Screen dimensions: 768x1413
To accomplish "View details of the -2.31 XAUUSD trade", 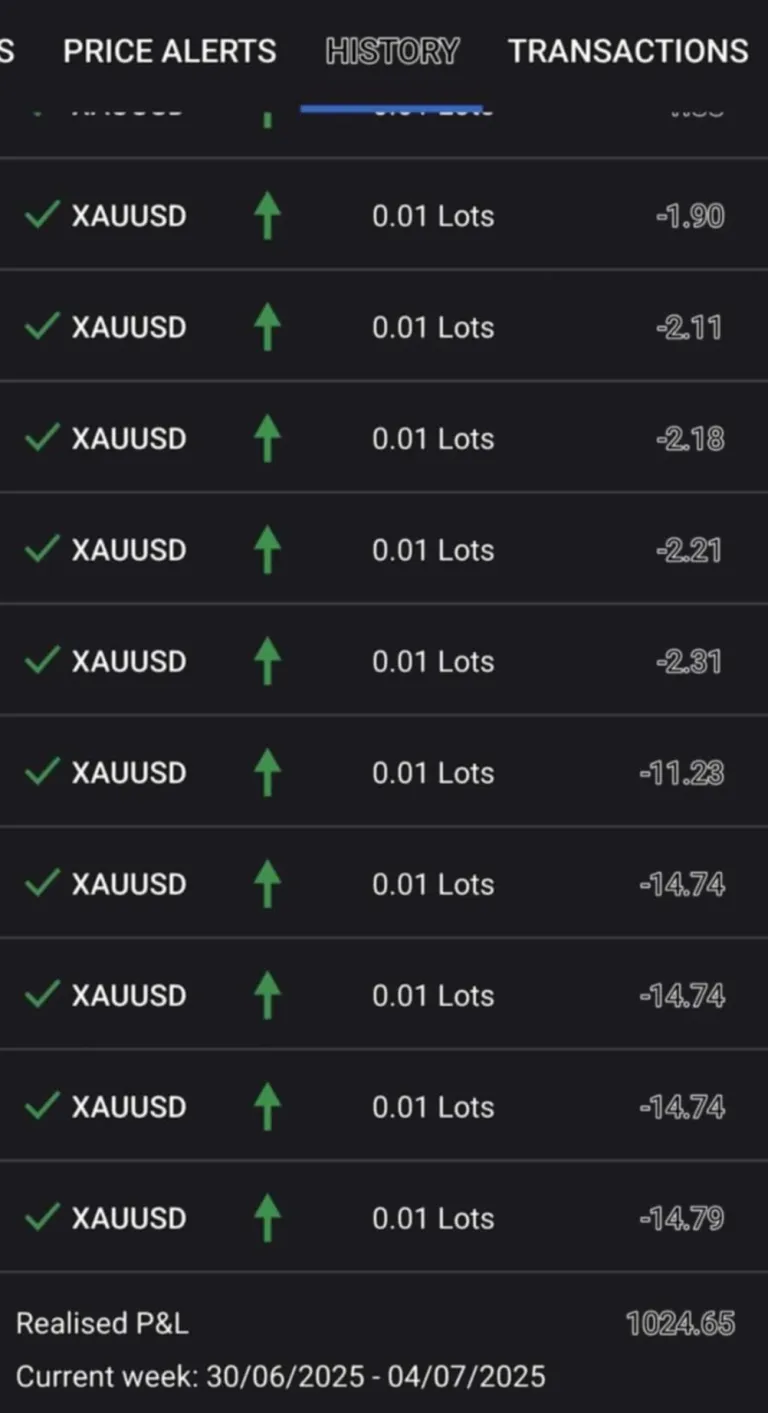I will [x=384, y=660].
